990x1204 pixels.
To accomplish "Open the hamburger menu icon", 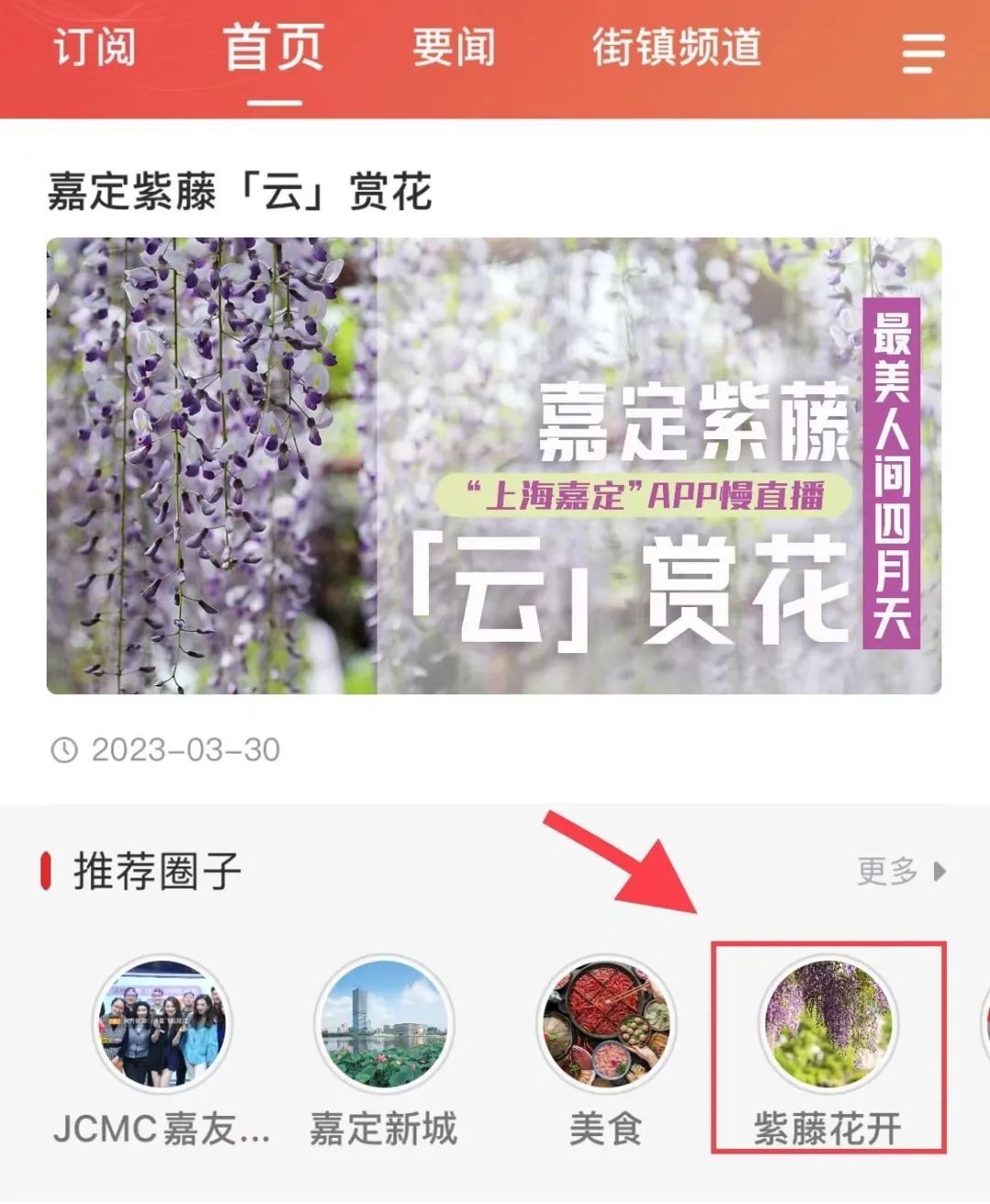I will click(x=922, y=53).
